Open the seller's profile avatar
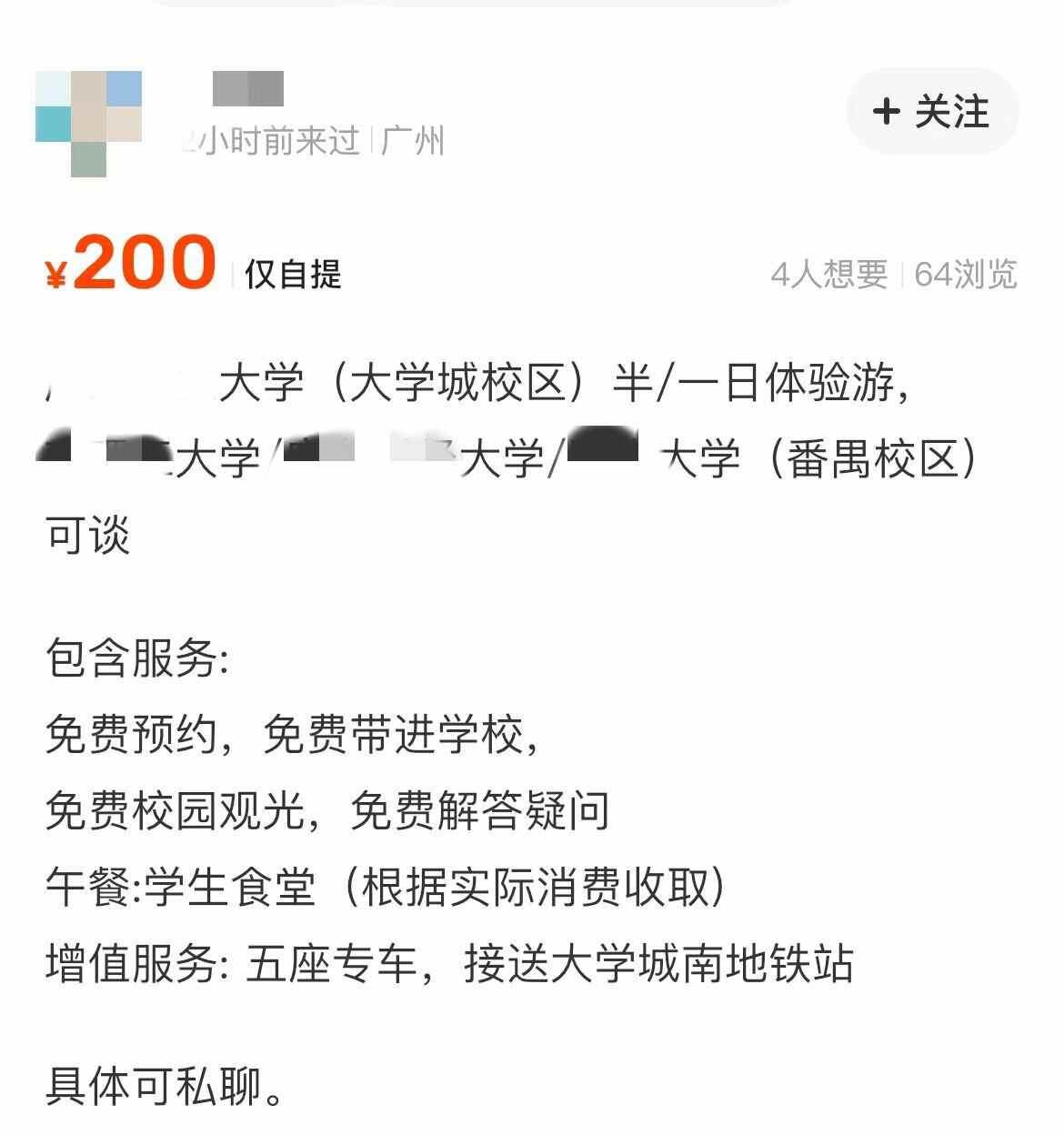The width and height of the screenshot is (1064, 1135). pyautogui.click(x=88, y=123)
